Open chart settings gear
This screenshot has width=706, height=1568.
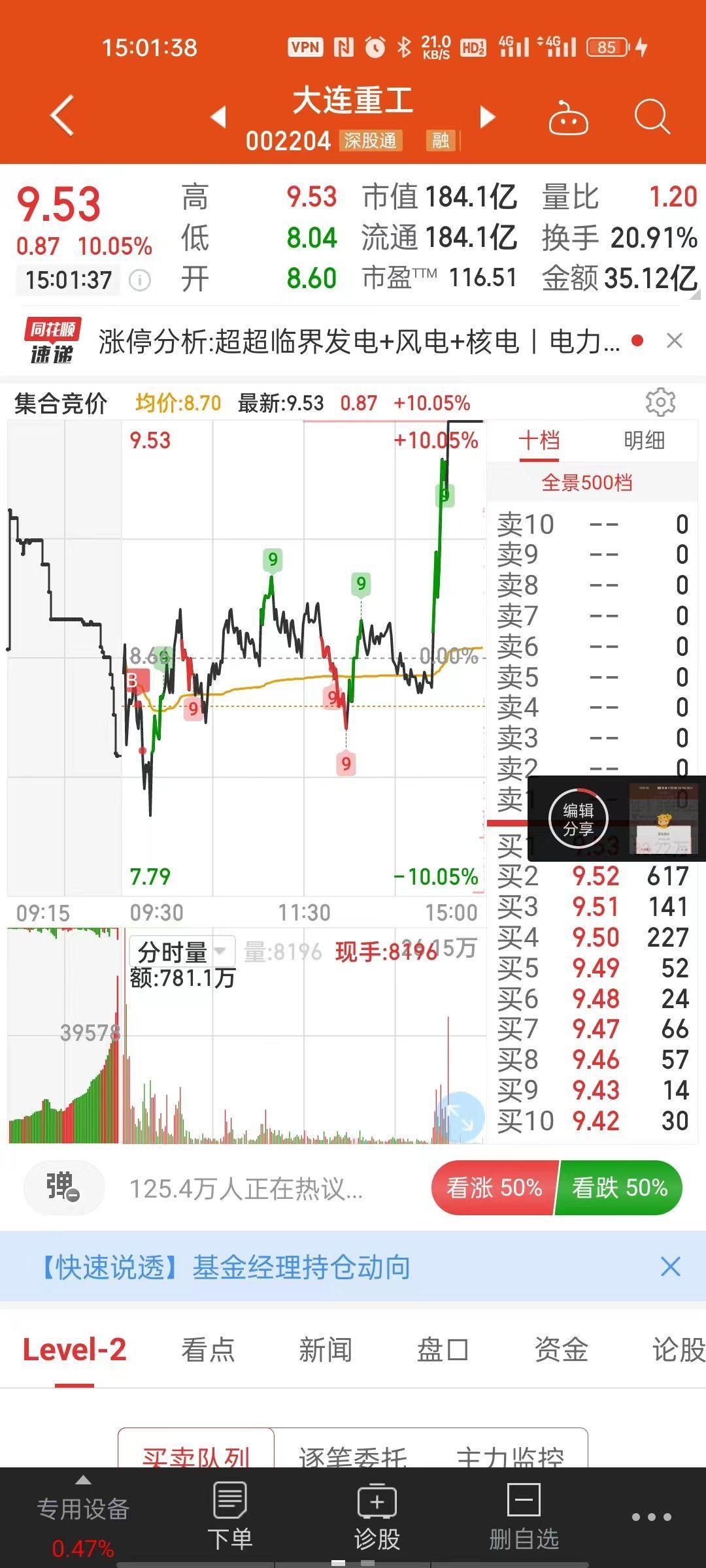click(x=660, y=402)
